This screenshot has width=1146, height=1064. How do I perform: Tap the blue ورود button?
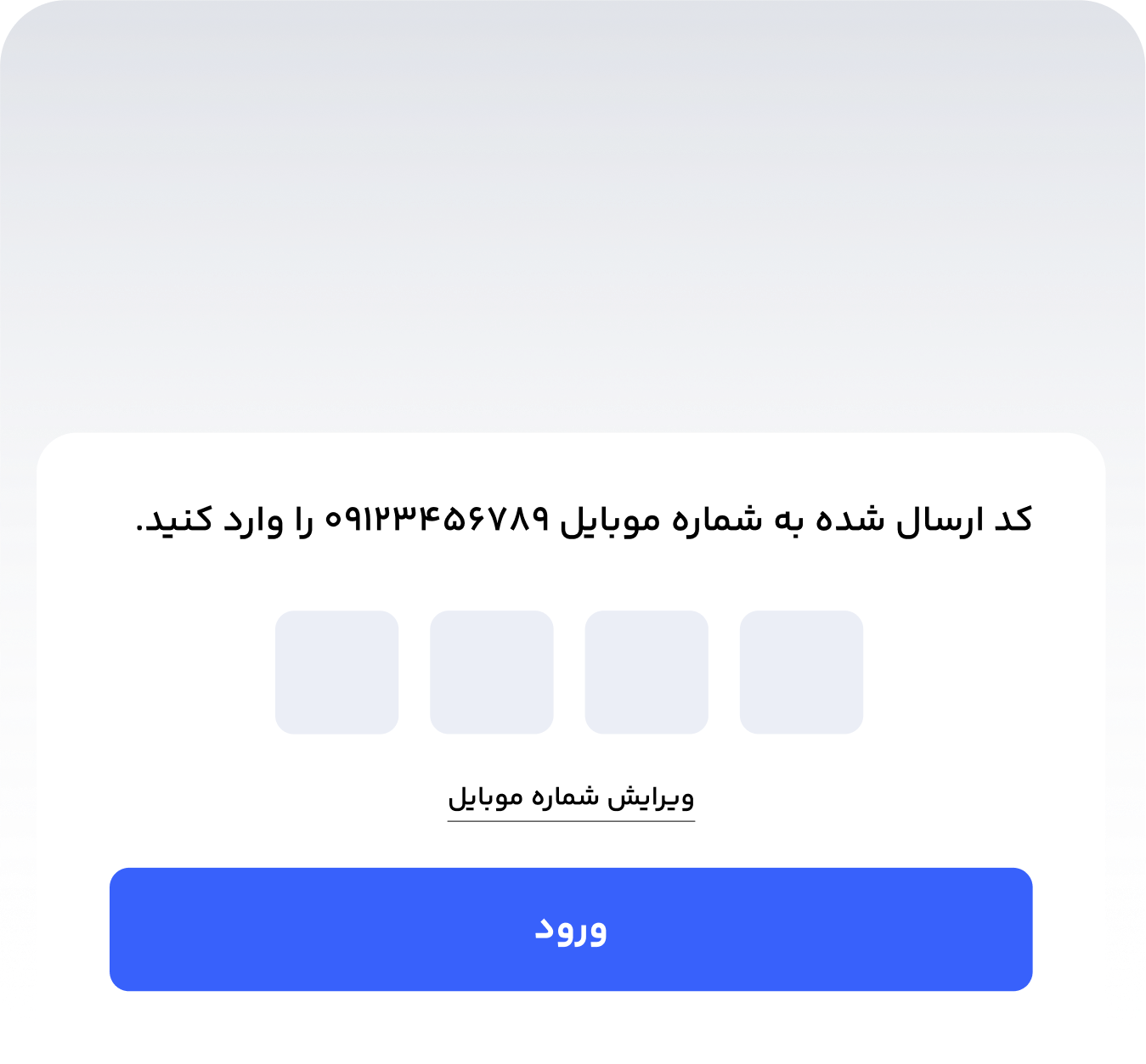pyautogui.click(x=571, y=929)
